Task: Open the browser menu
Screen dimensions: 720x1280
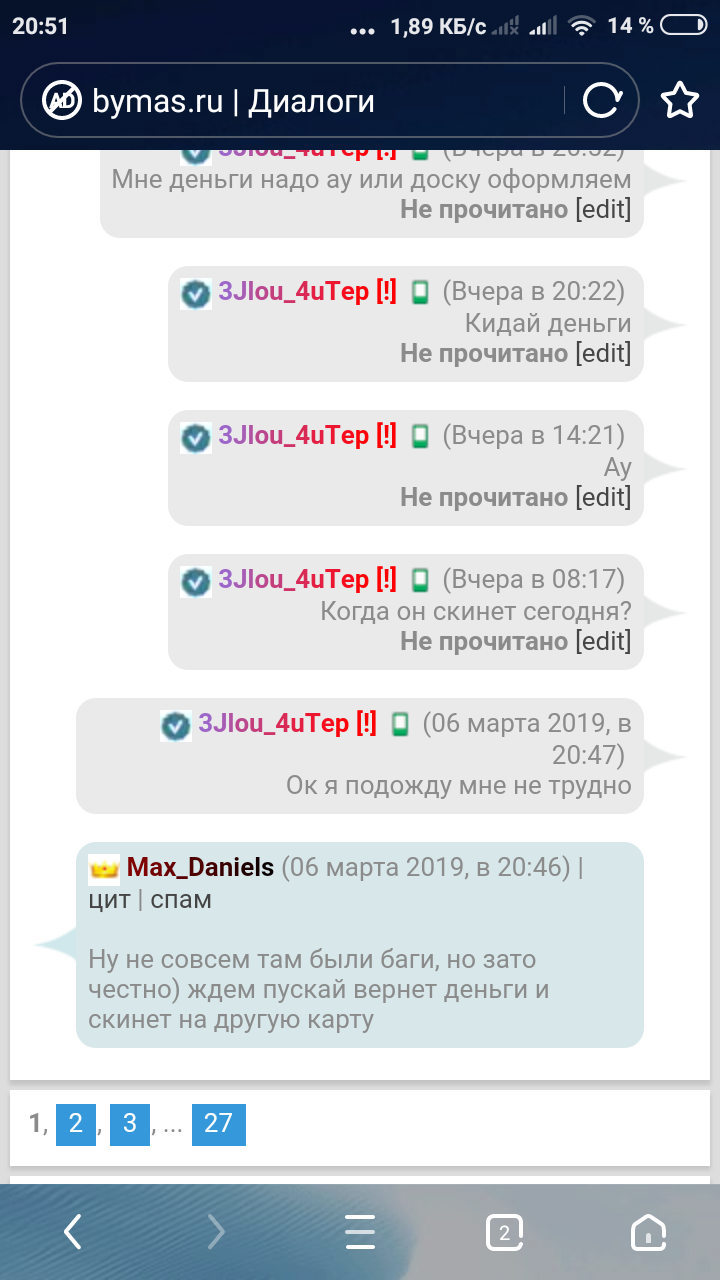Action: pos(360,1233)
